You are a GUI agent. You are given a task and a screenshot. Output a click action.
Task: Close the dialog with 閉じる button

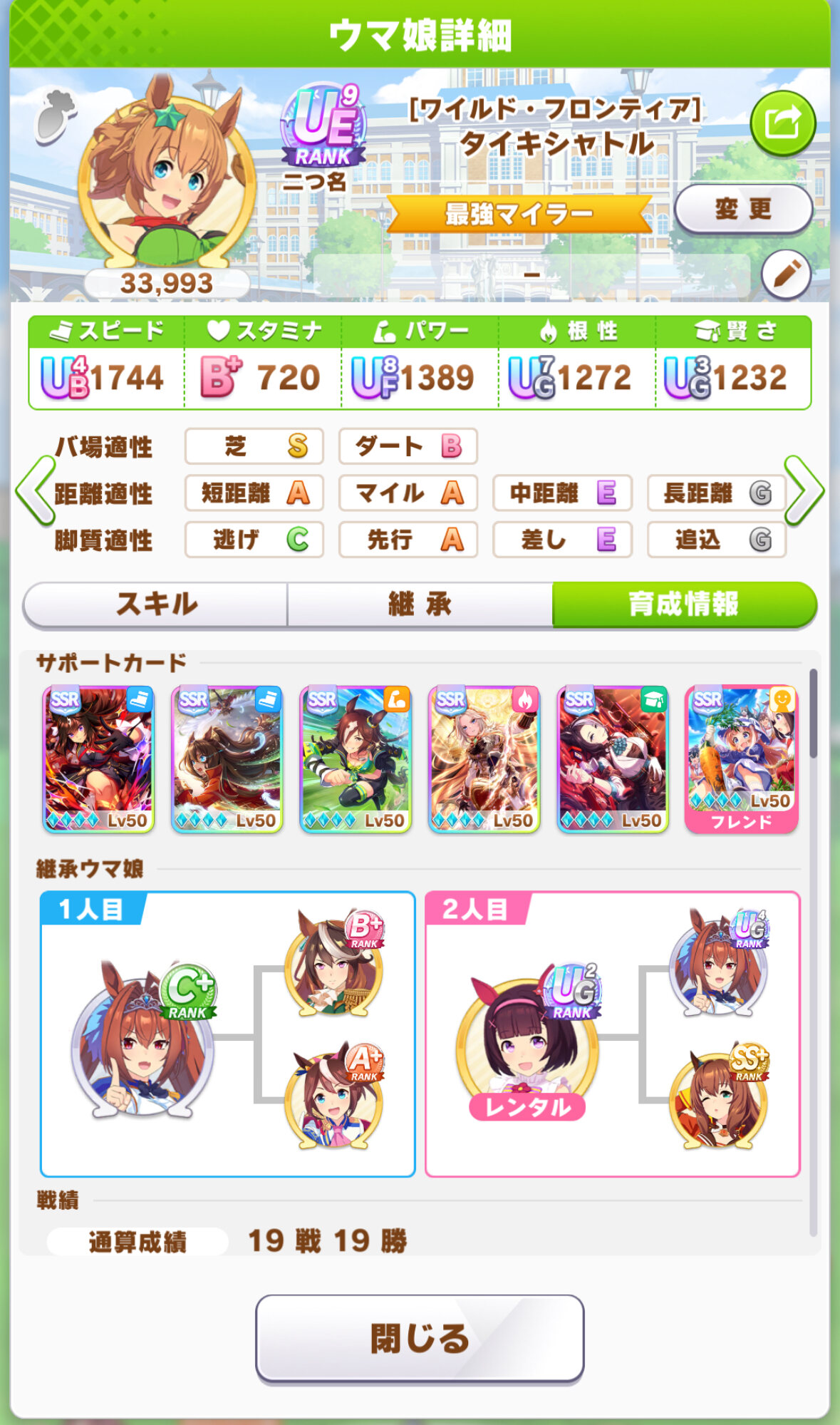420,1338
